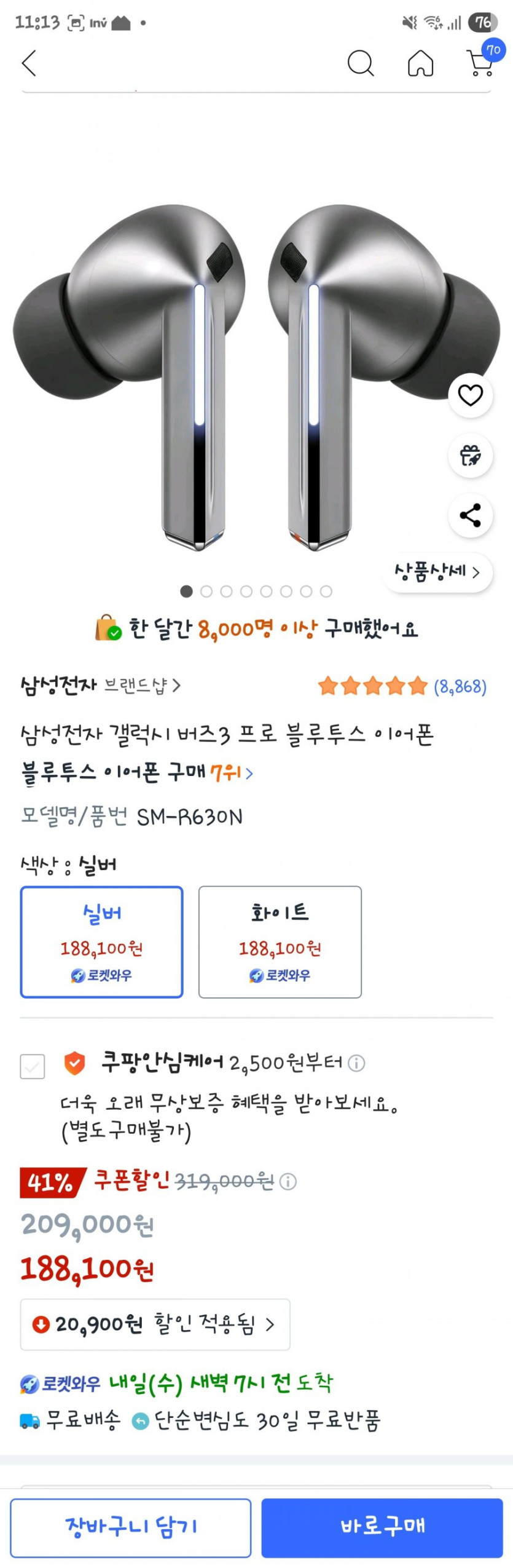
Task: Open the search icon
Action: [360, 63]
